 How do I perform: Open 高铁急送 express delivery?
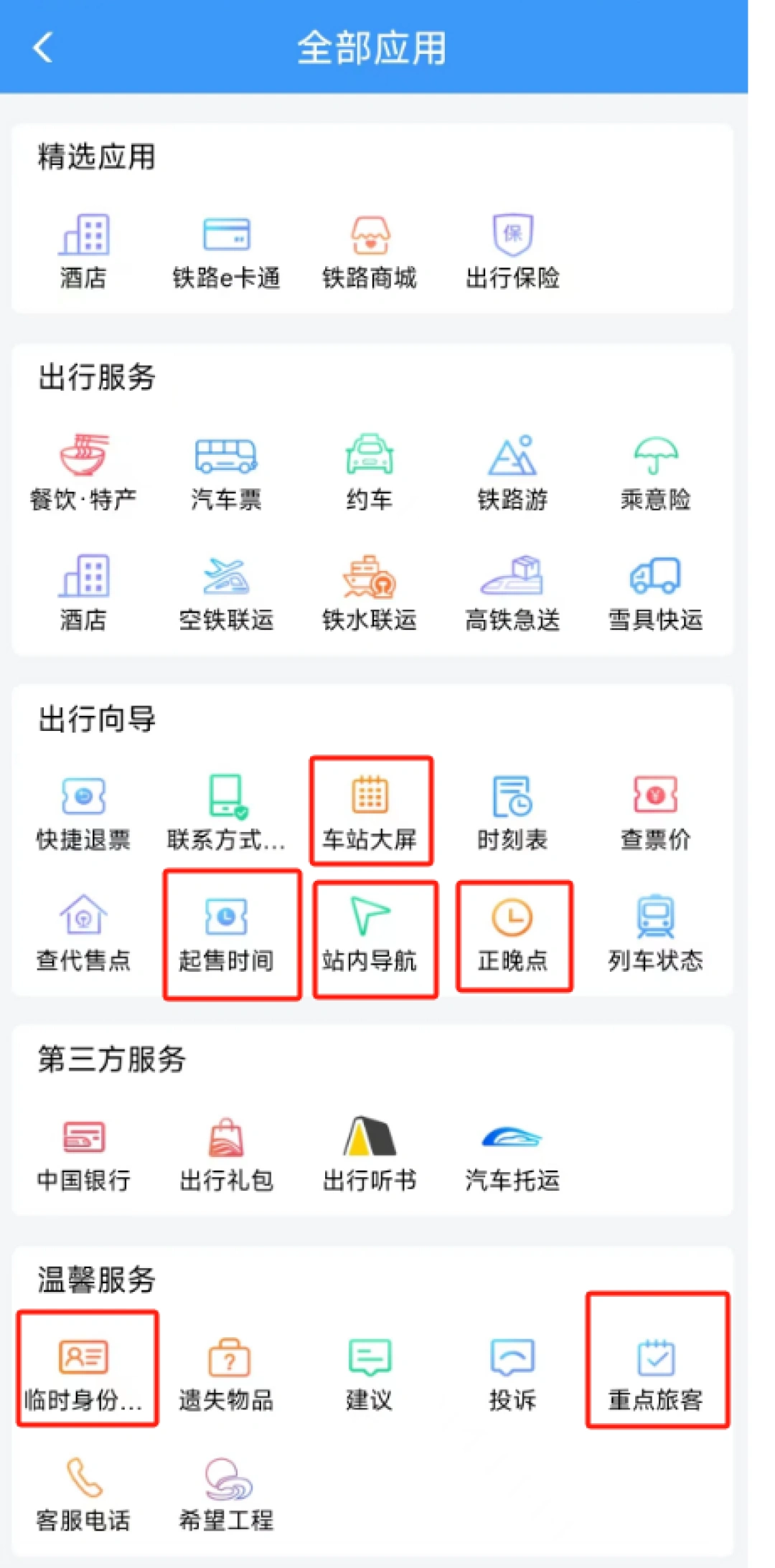pos(512,592)
